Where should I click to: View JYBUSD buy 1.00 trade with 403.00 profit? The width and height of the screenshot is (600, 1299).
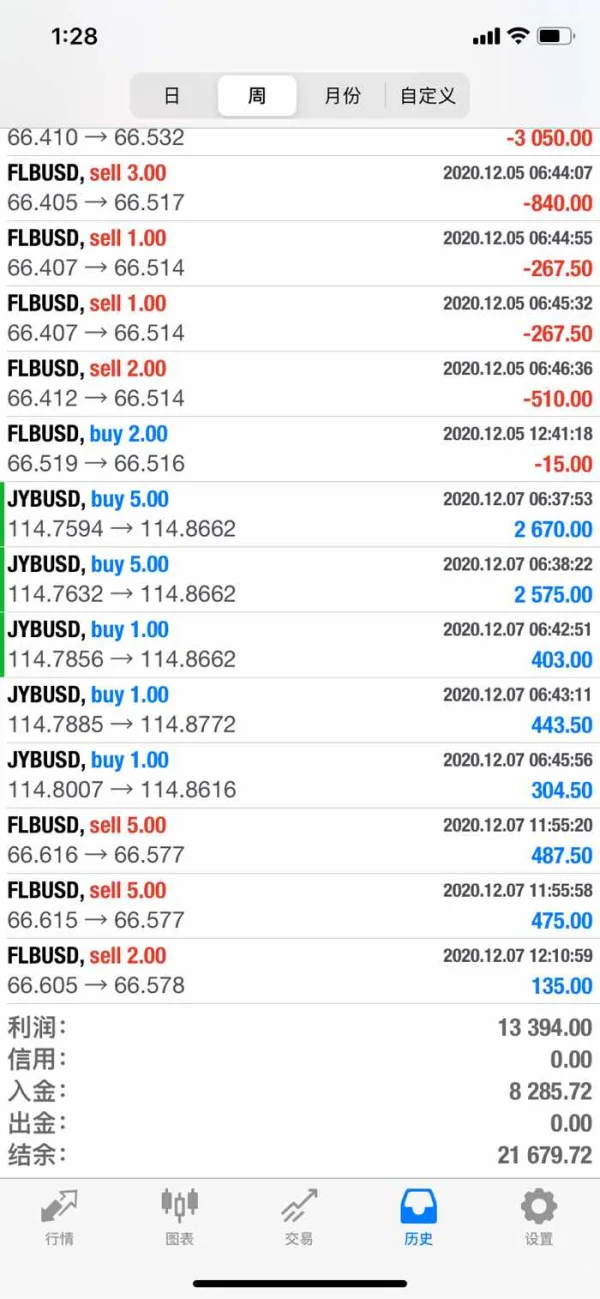tap(300, 645)
